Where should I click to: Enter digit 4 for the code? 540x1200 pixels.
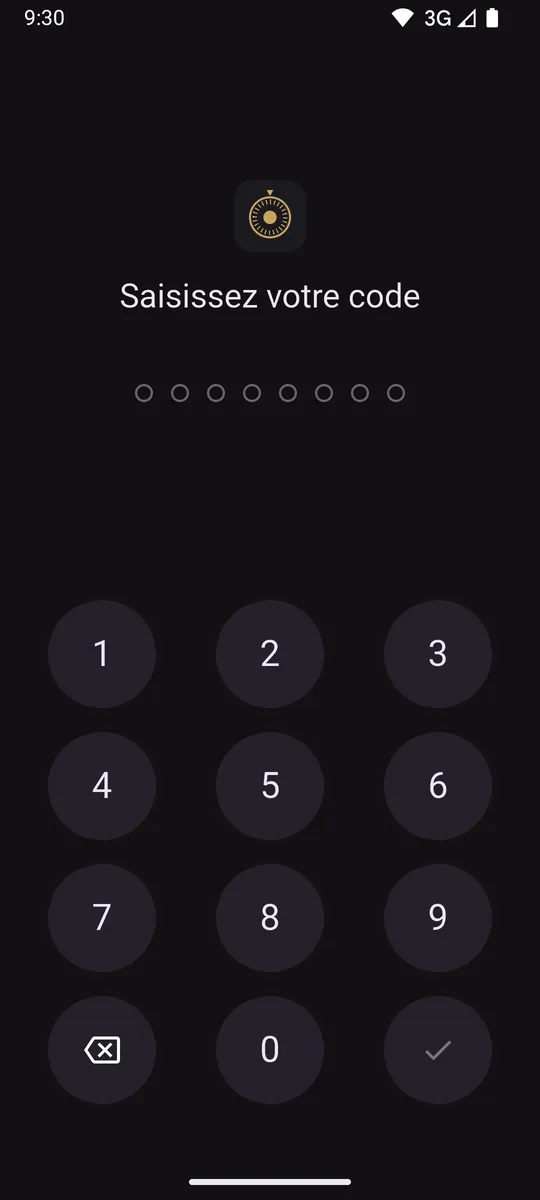pos(102,786)
